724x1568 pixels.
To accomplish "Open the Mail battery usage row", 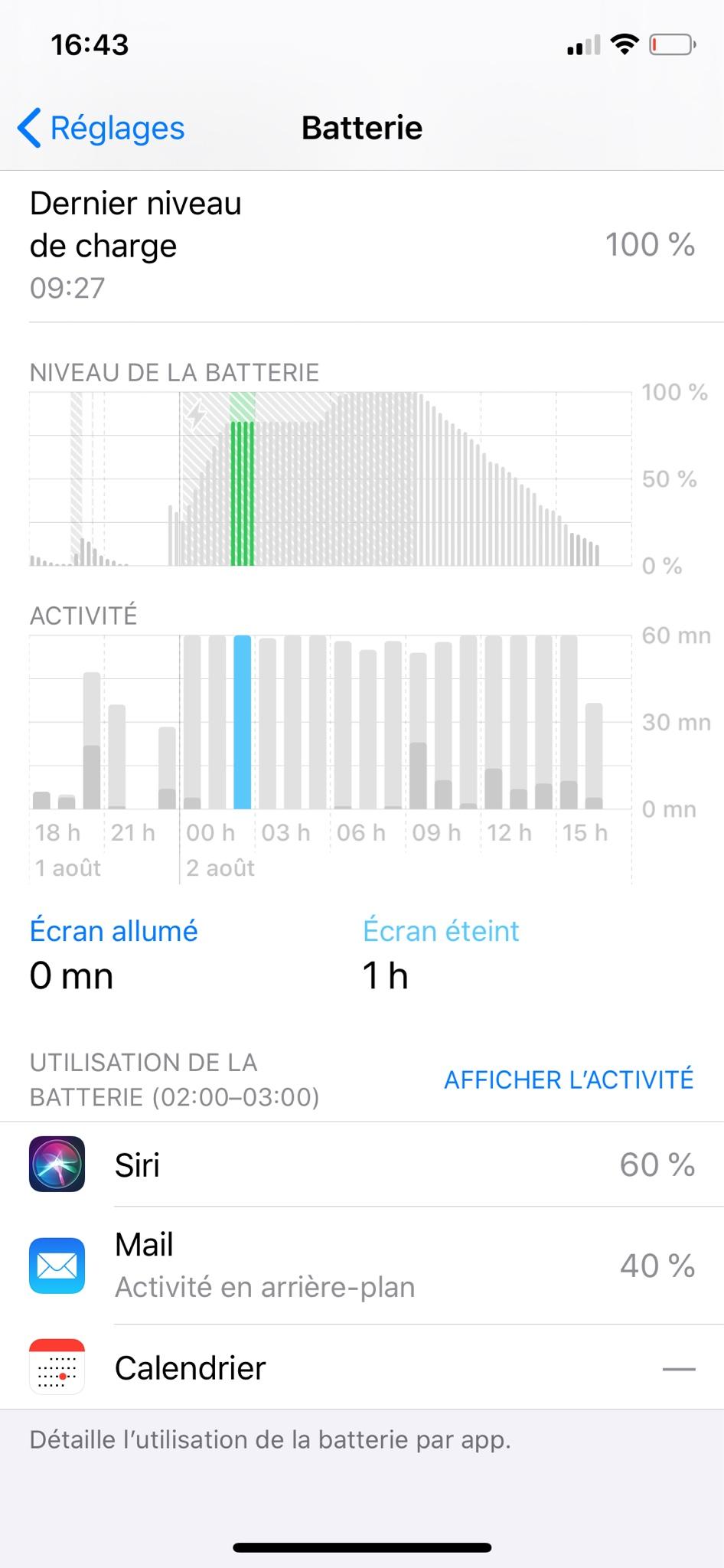I will click(362, 1265).
